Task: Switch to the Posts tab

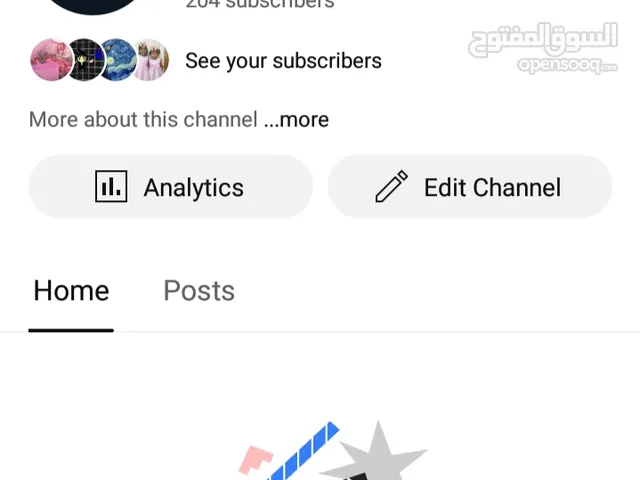Action: [199, 291]
